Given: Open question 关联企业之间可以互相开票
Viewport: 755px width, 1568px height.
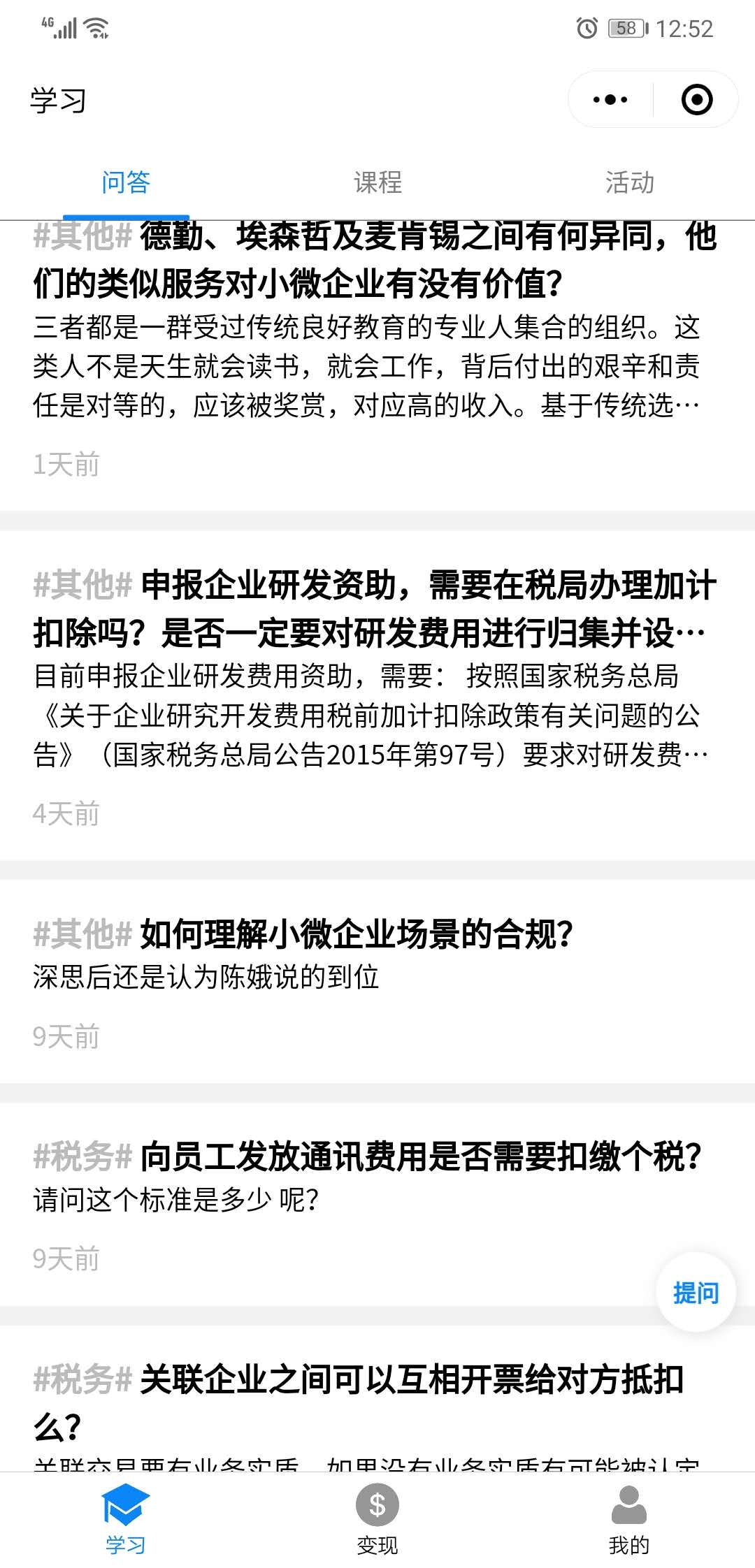Looking at the screenshot, I should click(377, 1399).
